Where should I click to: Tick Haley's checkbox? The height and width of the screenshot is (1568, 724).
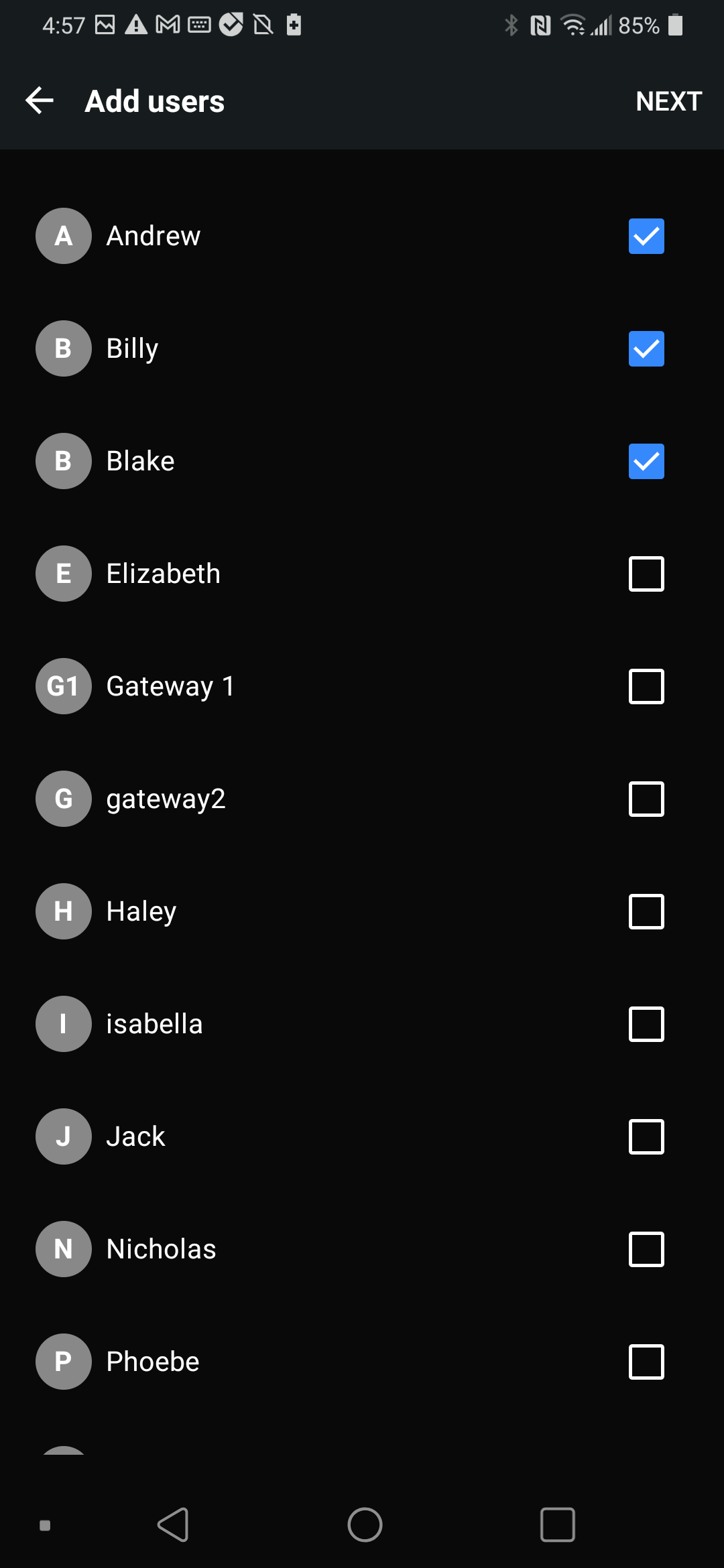point(646,912)
